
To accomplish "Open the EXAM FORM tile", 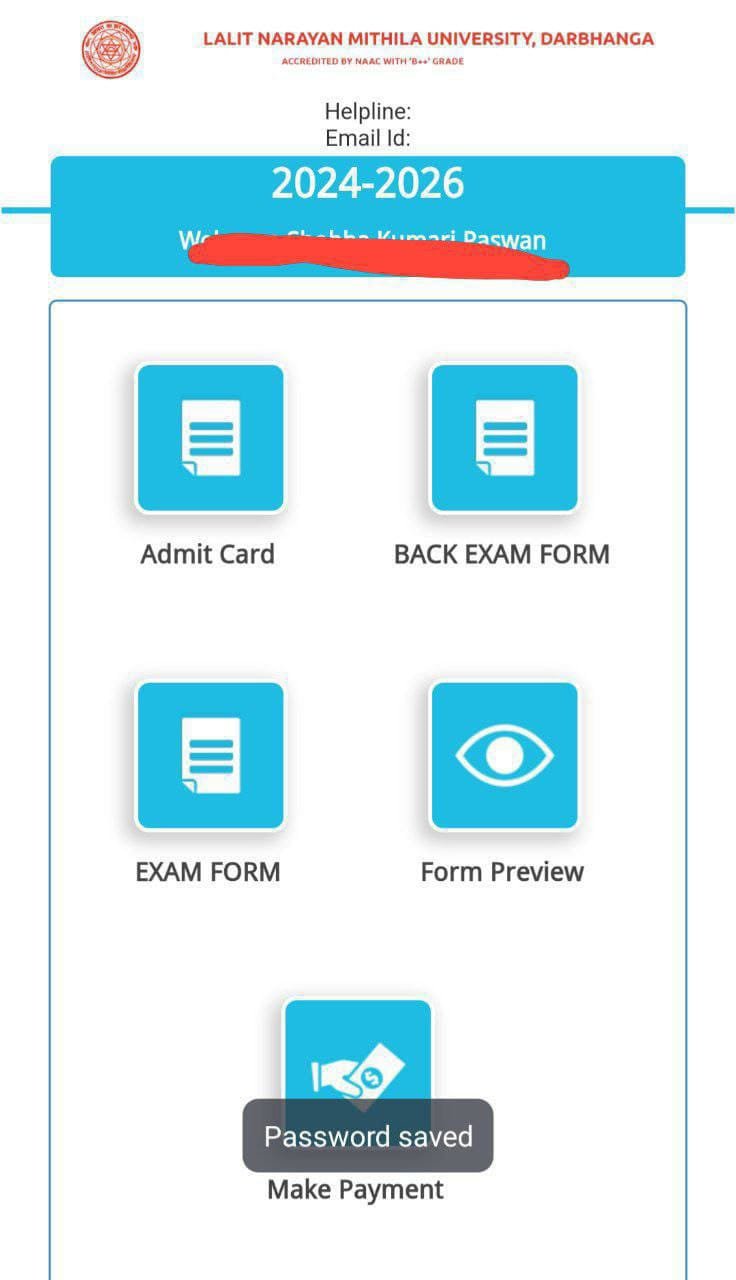I will 210,756.
